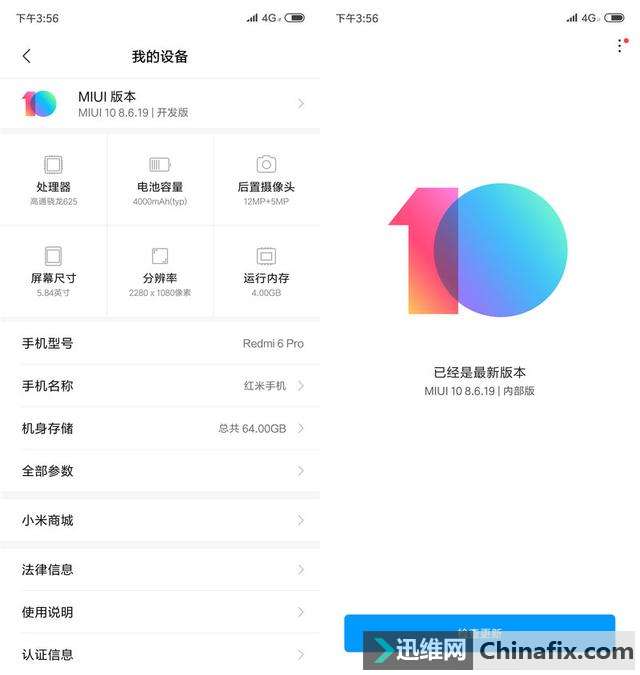The image size is (640, 675).
Task: Open the updater's three-dot overflow menu
Action: 619,46
